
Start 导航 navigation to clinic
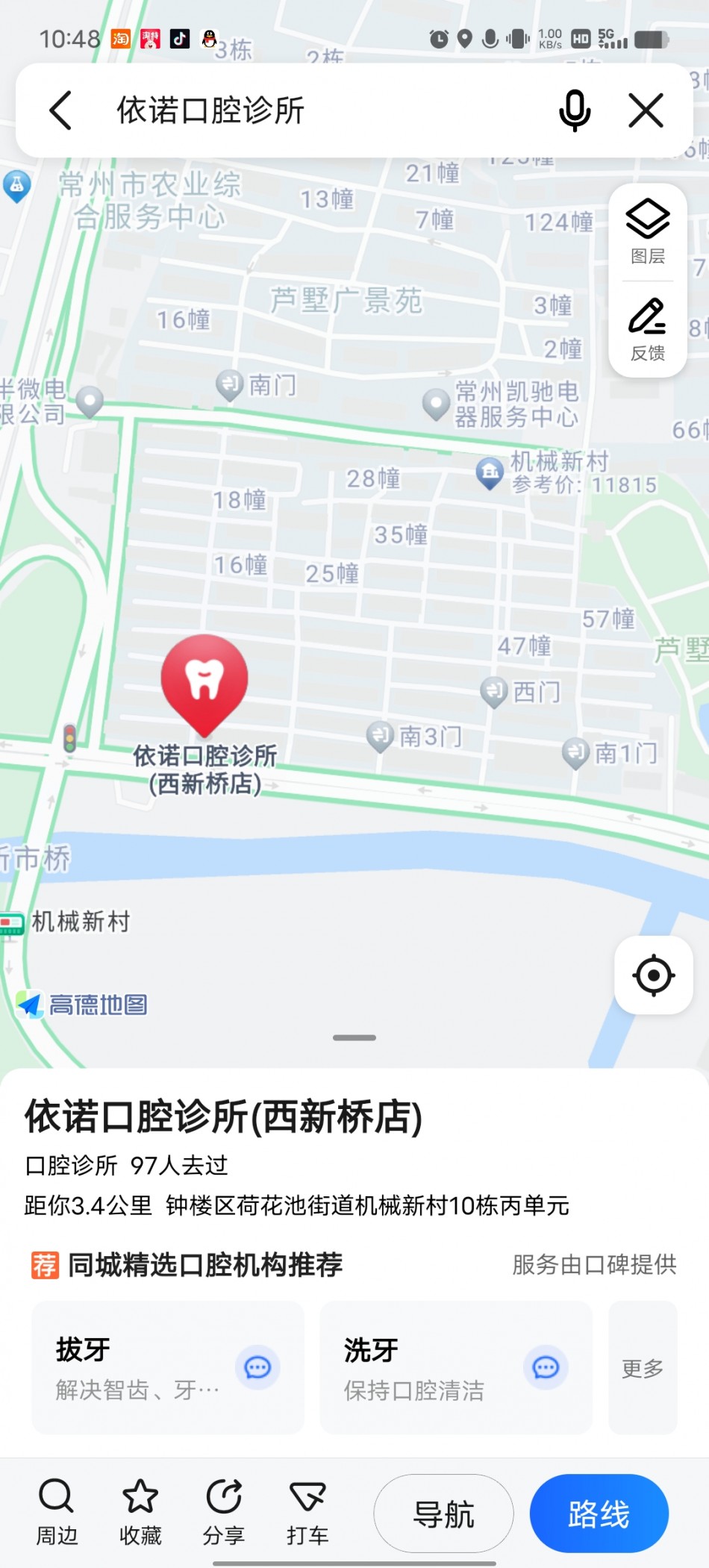coord(443,1514)
